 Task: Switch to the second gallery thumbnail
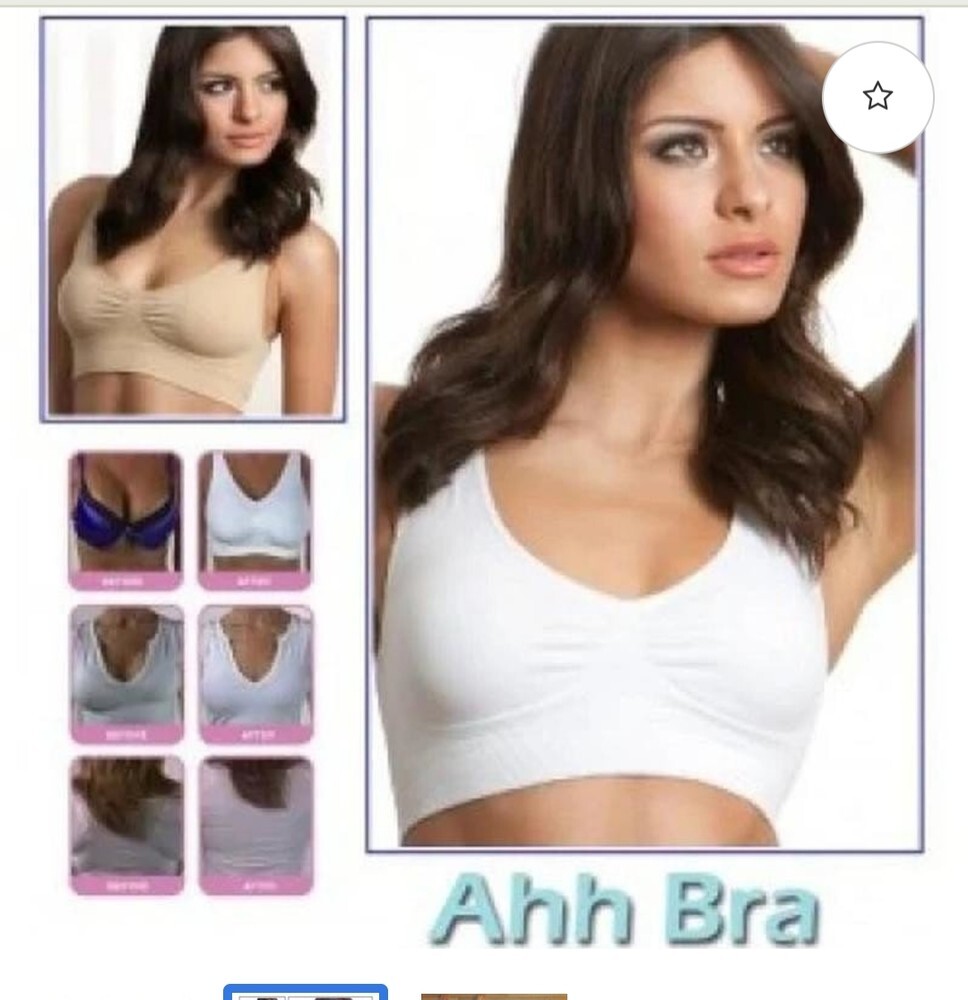(x=493, y=995)
